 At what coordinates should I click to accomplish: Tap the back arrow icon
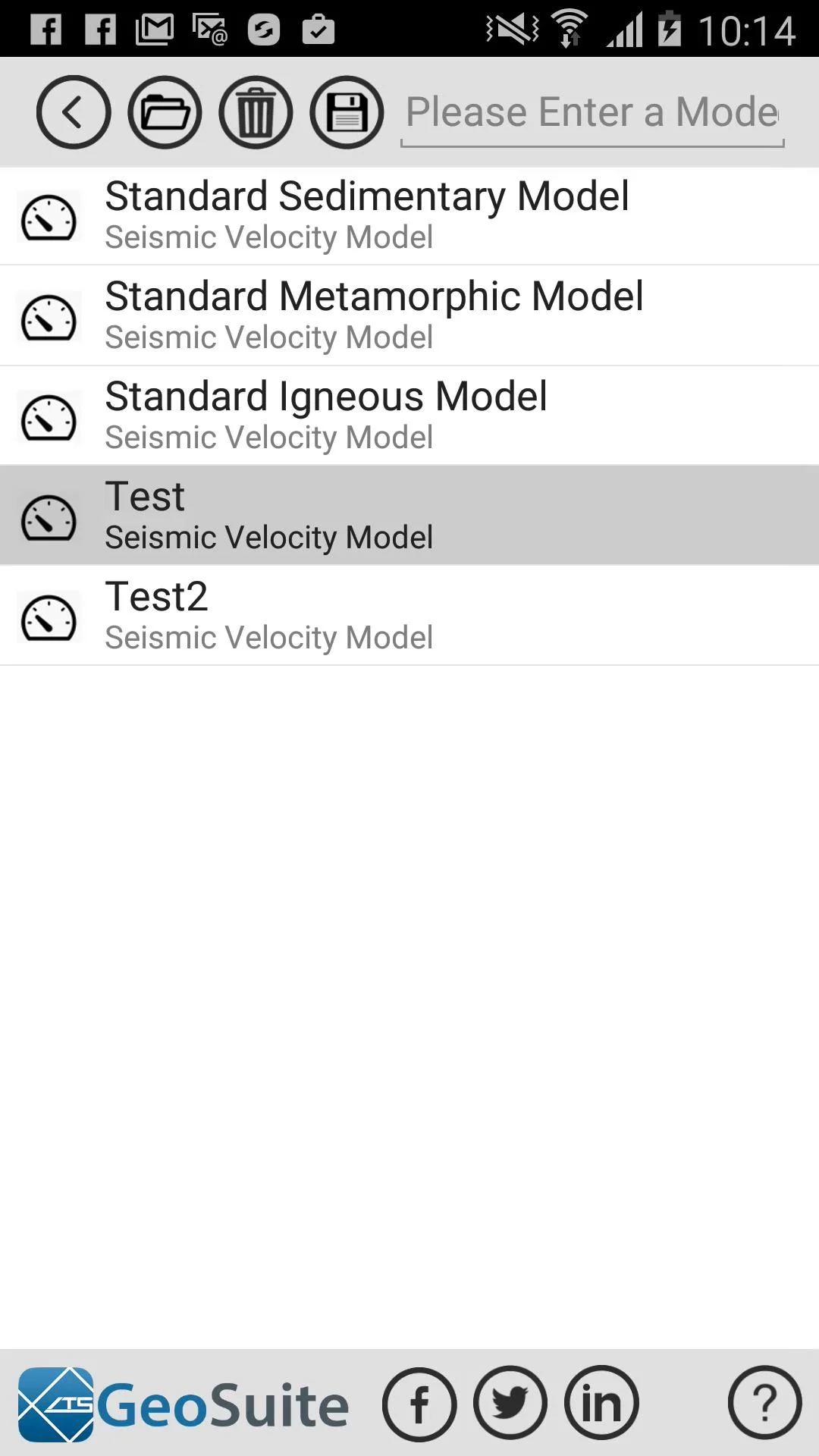[74, 112]
